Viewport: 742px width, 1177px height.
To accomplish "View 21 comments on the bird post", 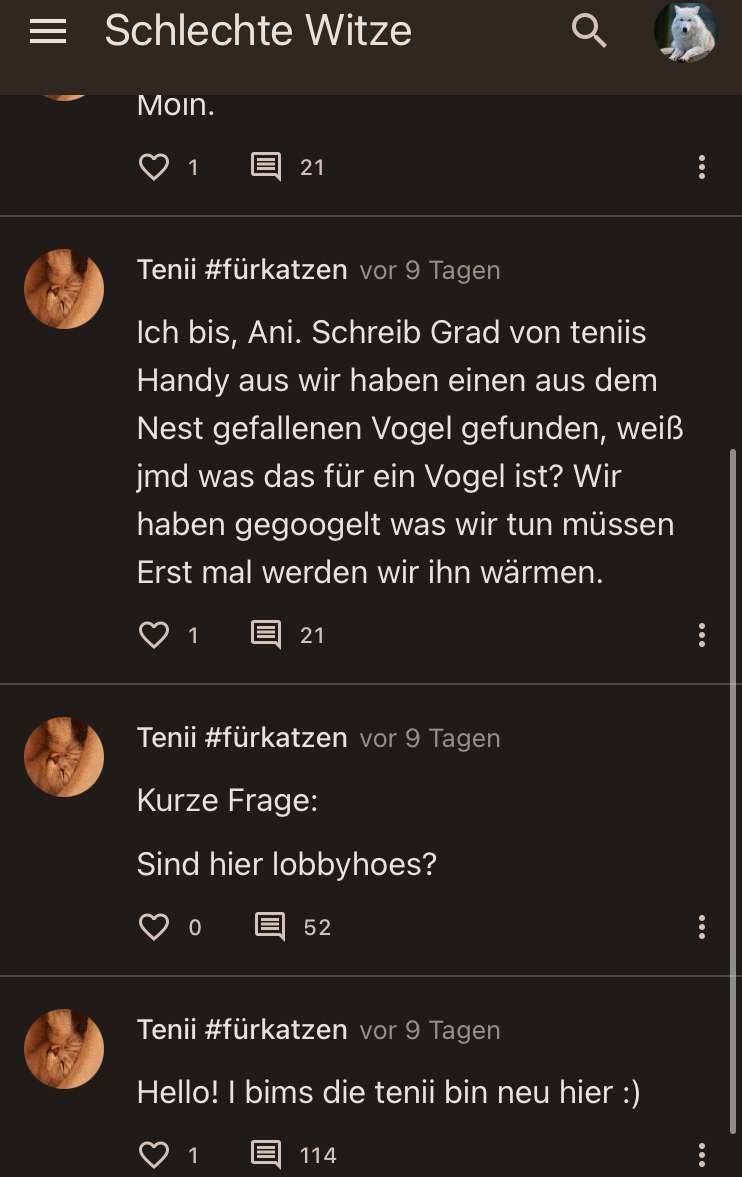I will [x=266, y=635].
